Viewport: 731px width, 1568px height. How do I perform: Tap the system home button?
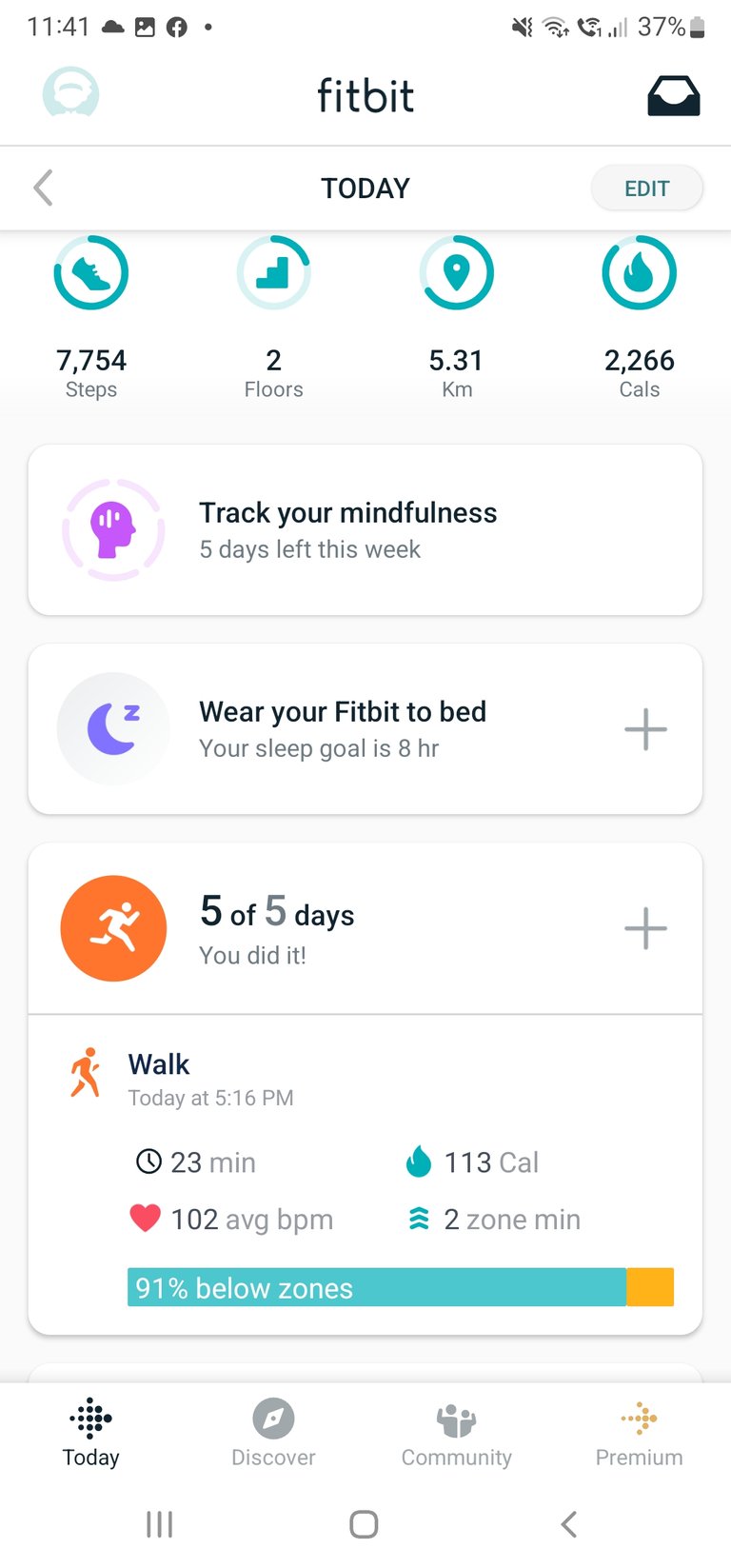364,1524
